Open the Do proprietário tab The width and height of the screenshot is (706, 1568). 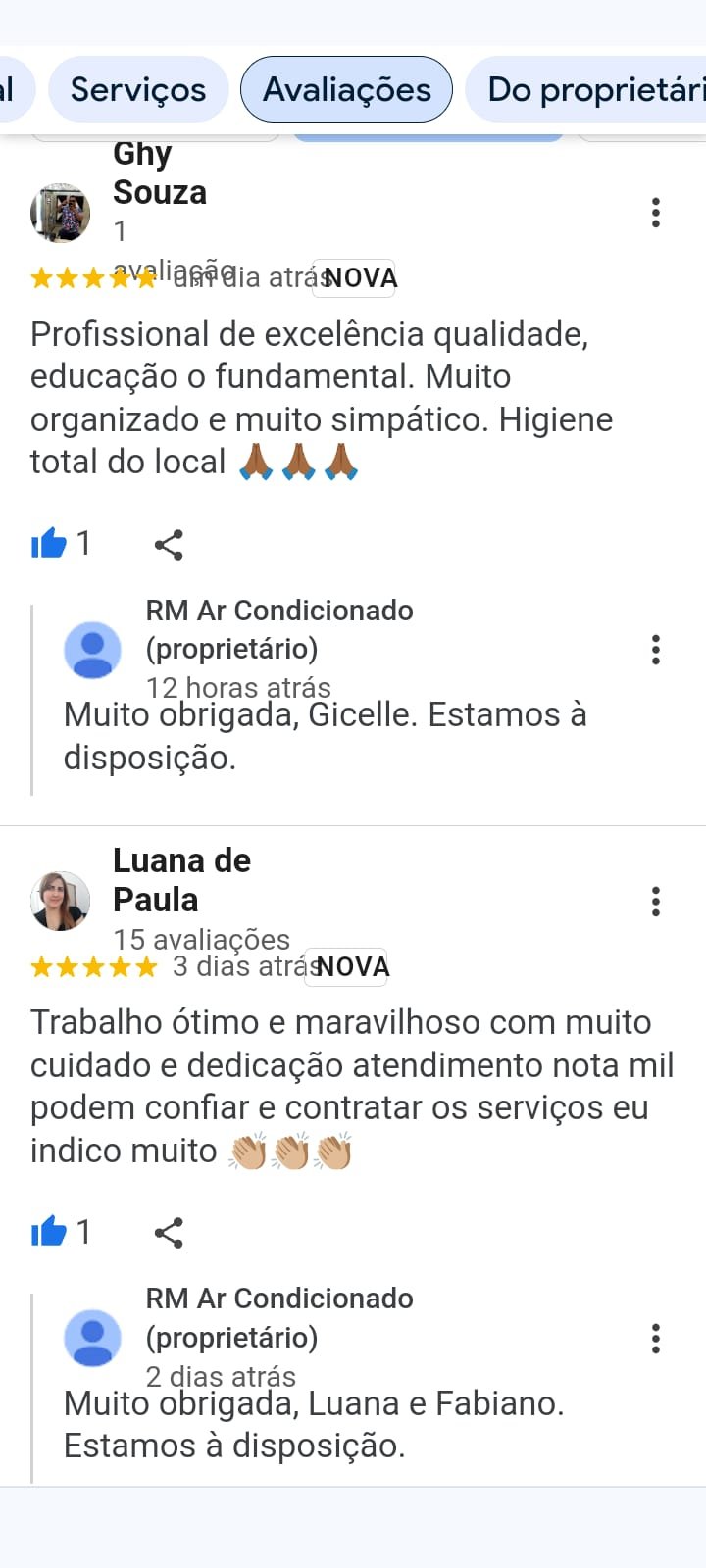[x=595, y=89]
